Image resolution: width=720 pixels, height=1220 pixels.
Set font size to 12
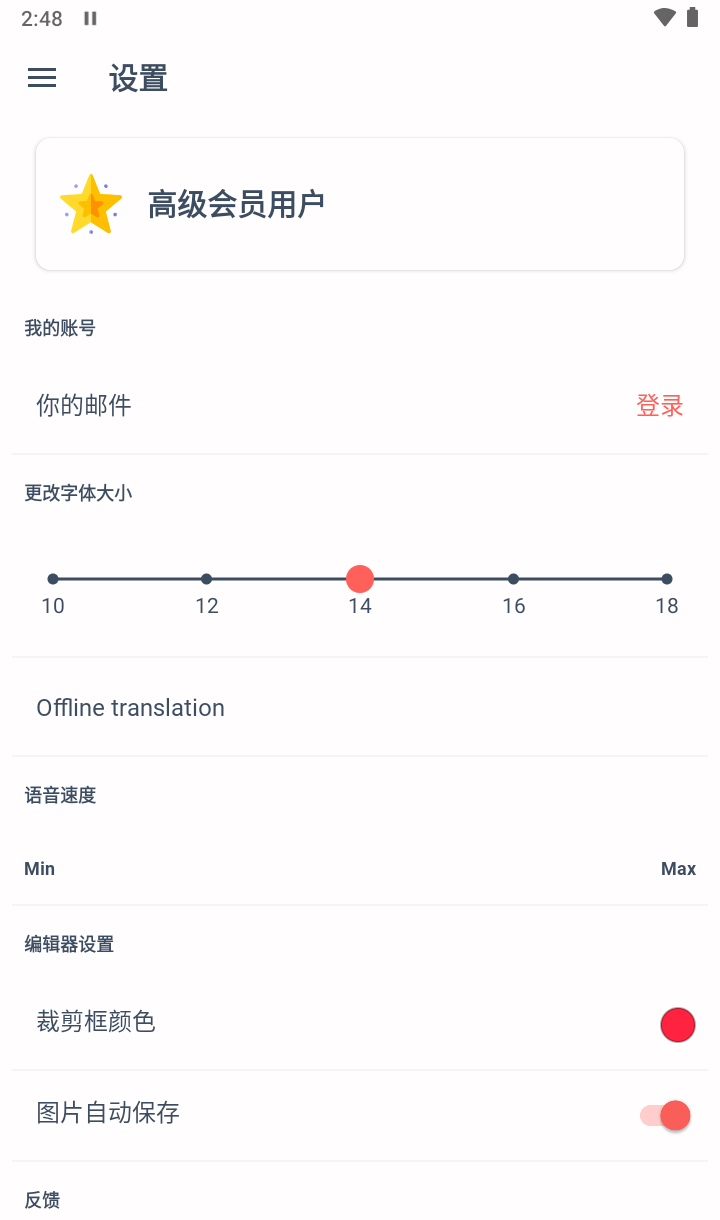coord(206,579)
